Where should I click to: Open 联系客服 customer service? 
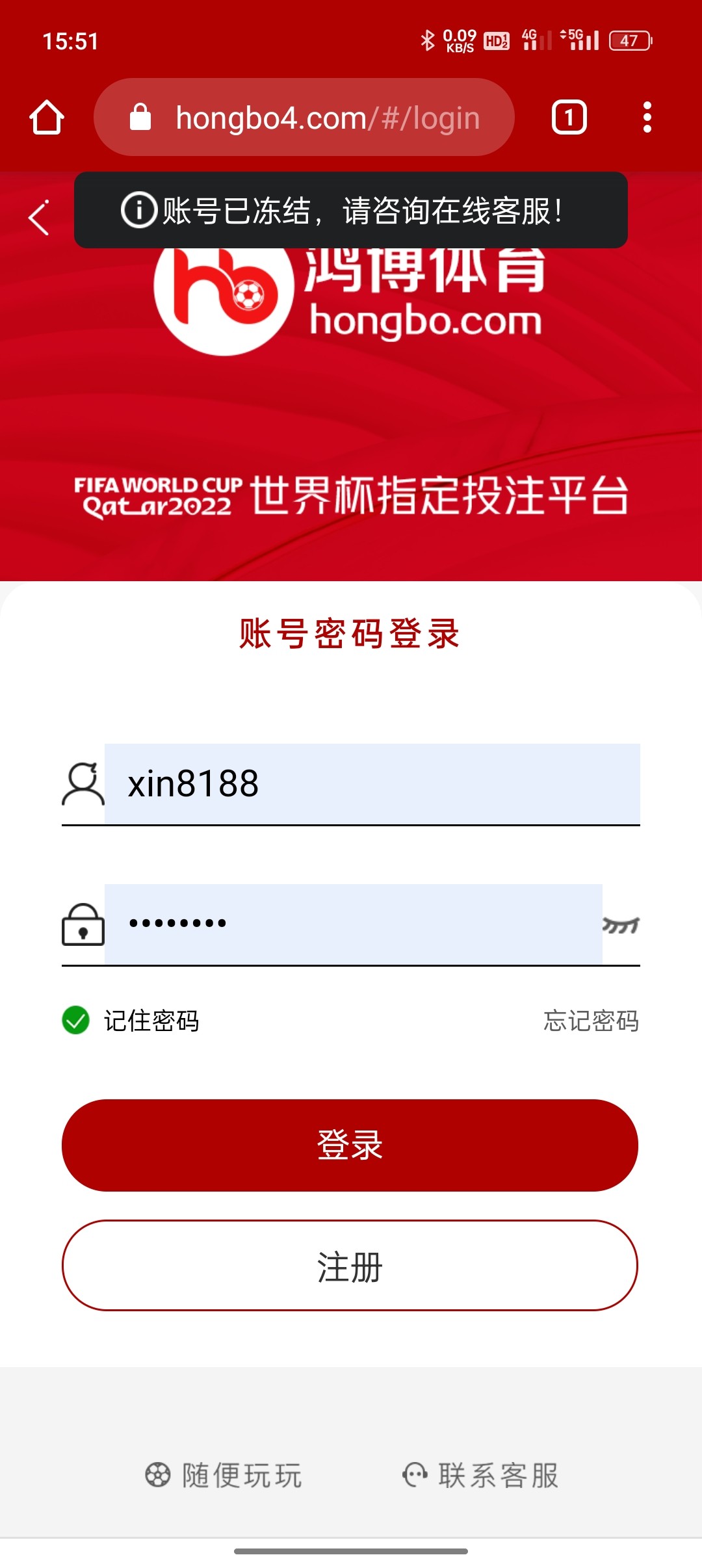pos(481,1475)
